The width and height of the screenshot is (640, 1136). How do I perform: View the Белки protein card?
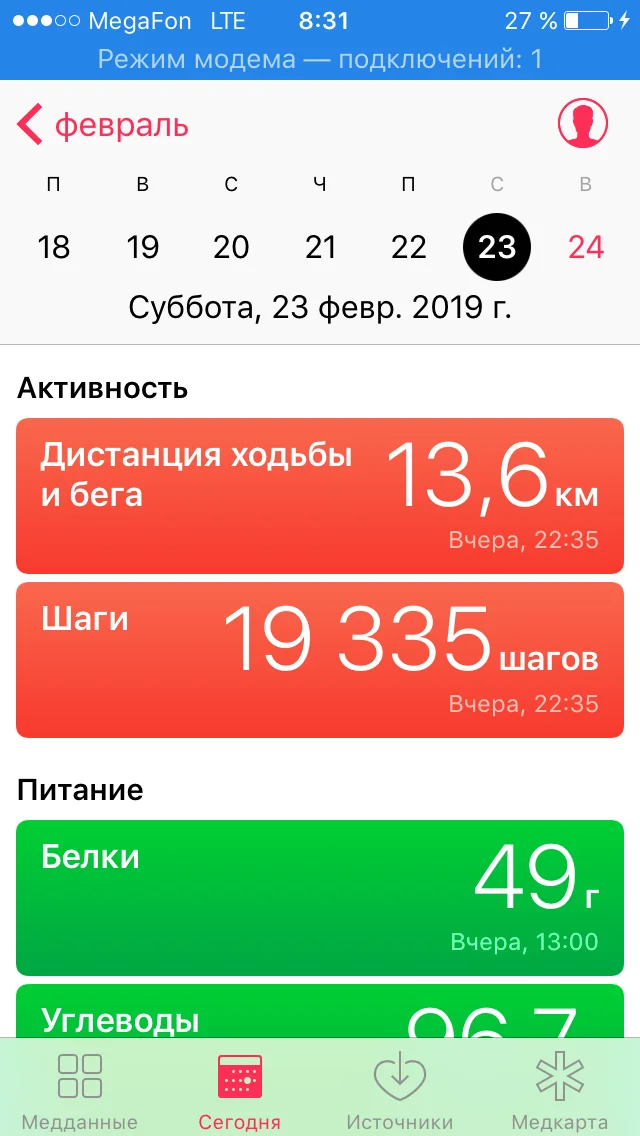click(x=320, y=897)
